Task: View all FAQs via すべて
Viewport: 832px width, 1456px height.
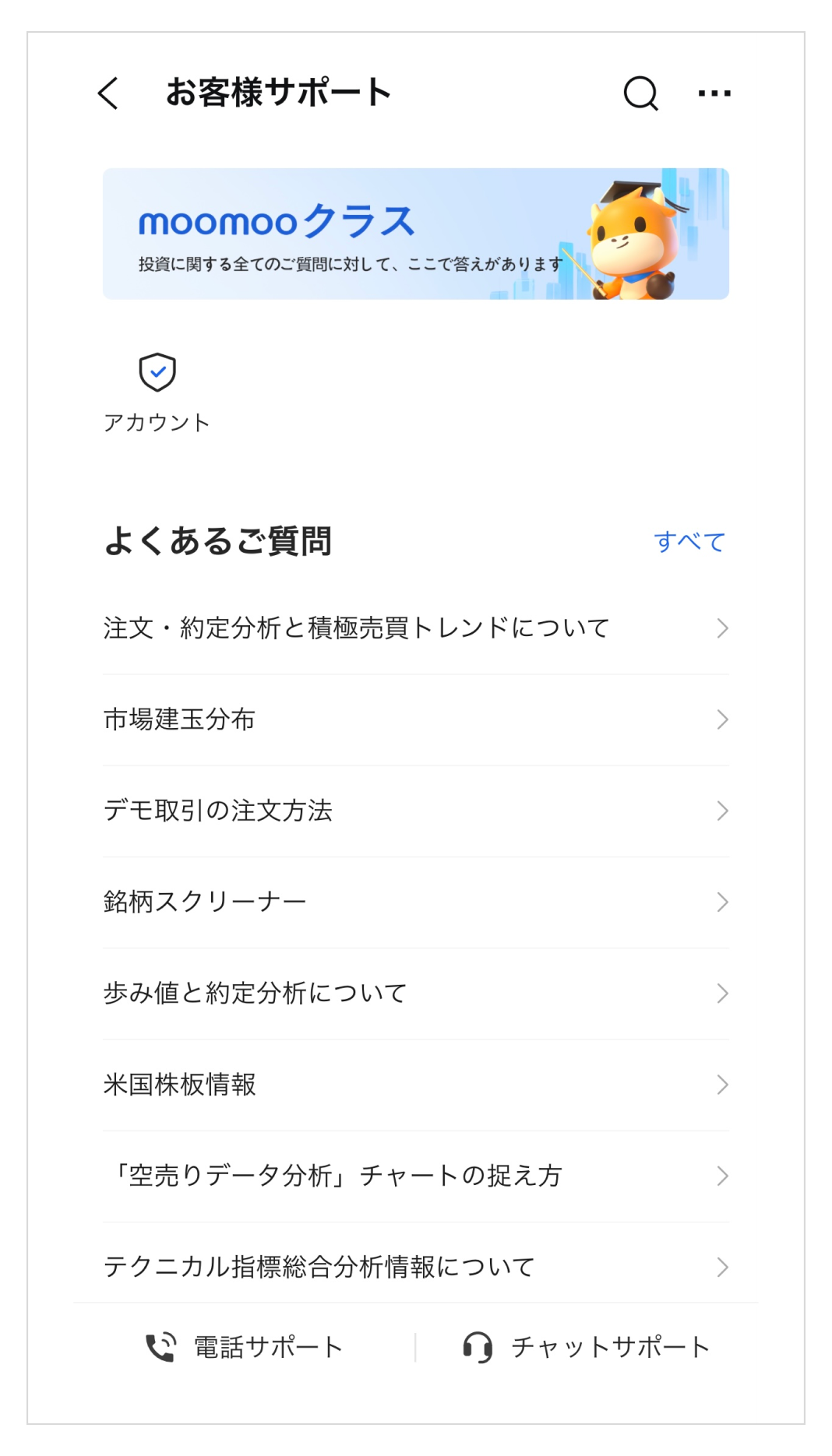Action: coord(689,541)
